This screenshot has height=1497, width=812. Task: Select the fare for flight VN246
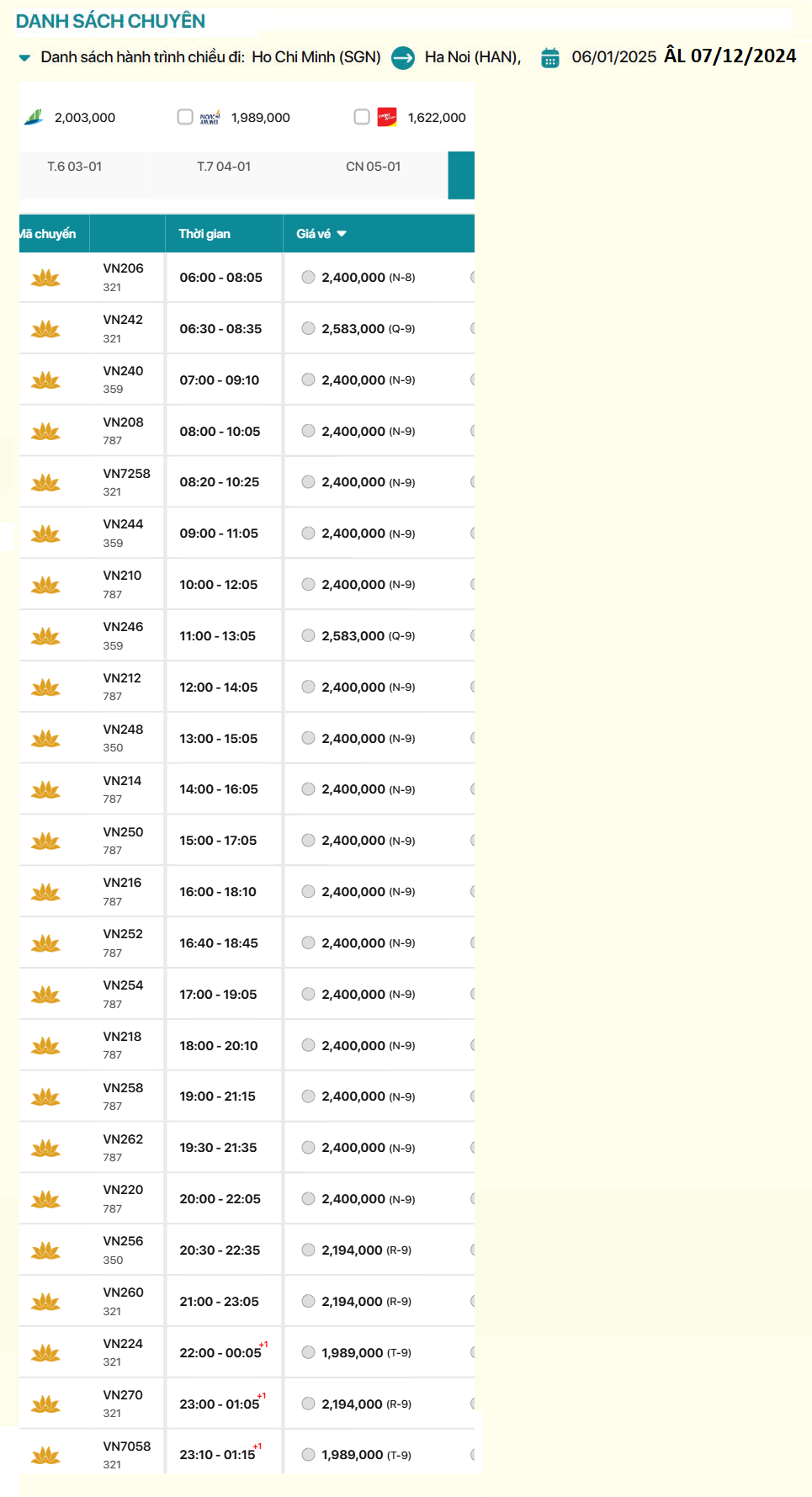click(309, 635)
